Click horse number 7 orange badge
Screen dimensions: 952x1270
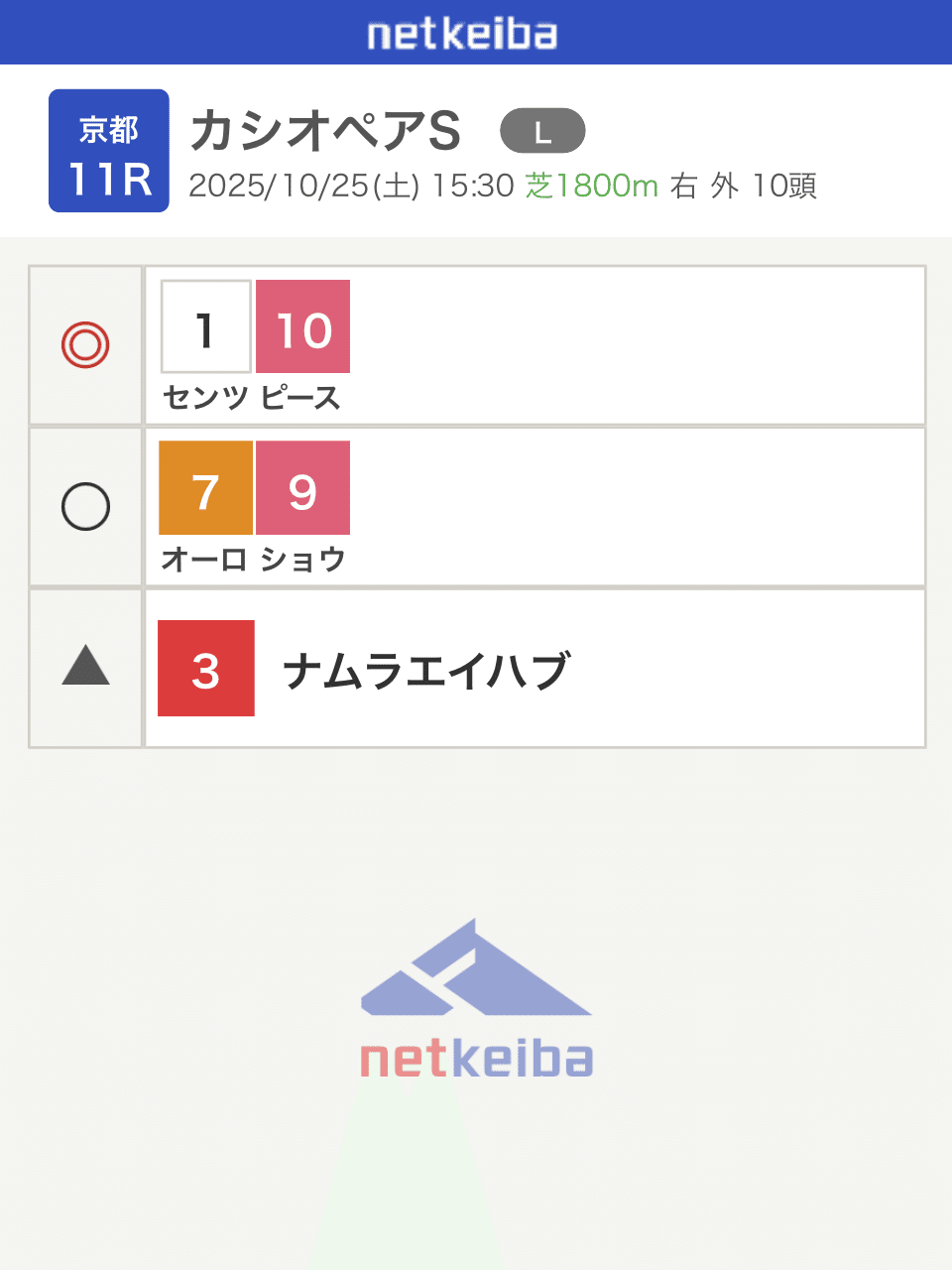point(205,488)
